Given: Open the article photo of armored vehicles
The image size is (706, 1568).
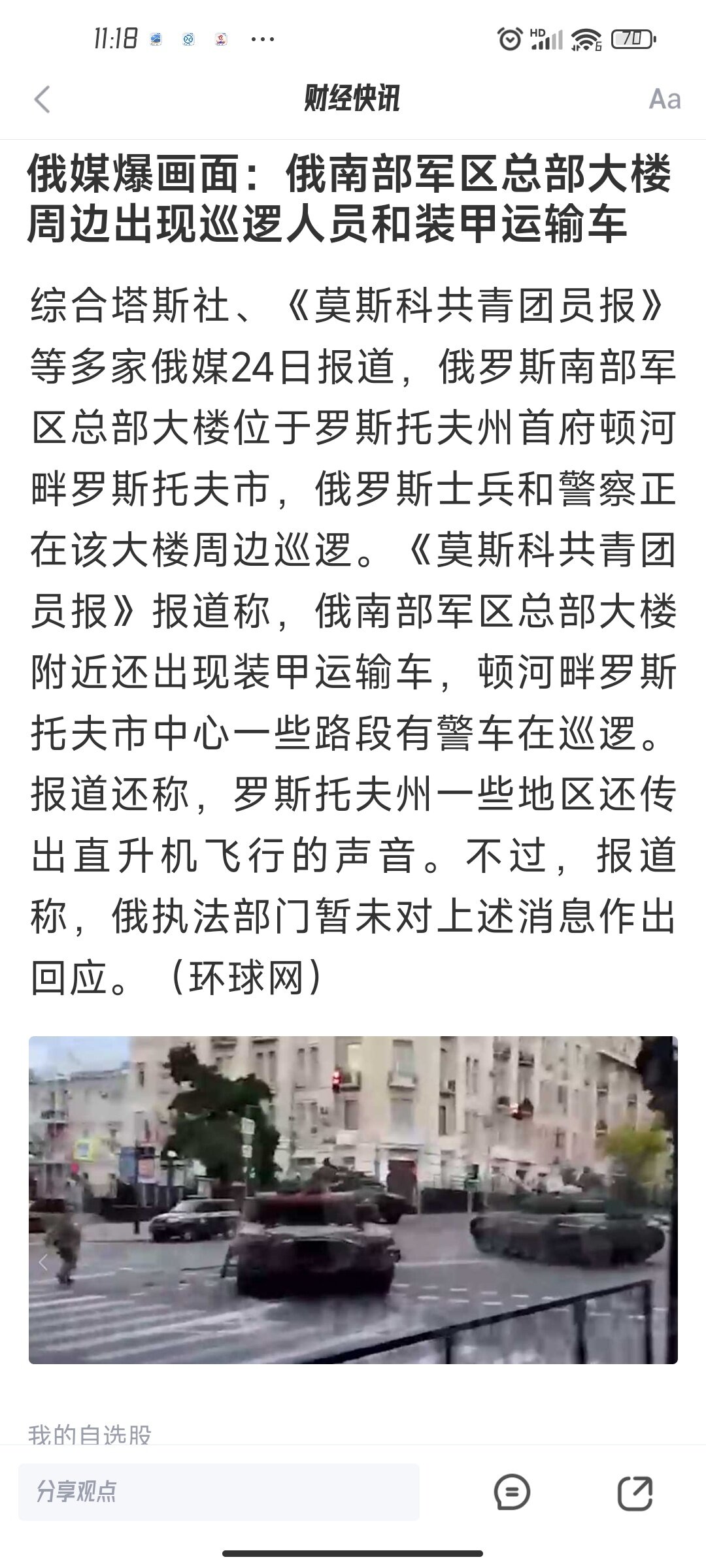Looking at the screenshot, I should [x=353, y=1200].
